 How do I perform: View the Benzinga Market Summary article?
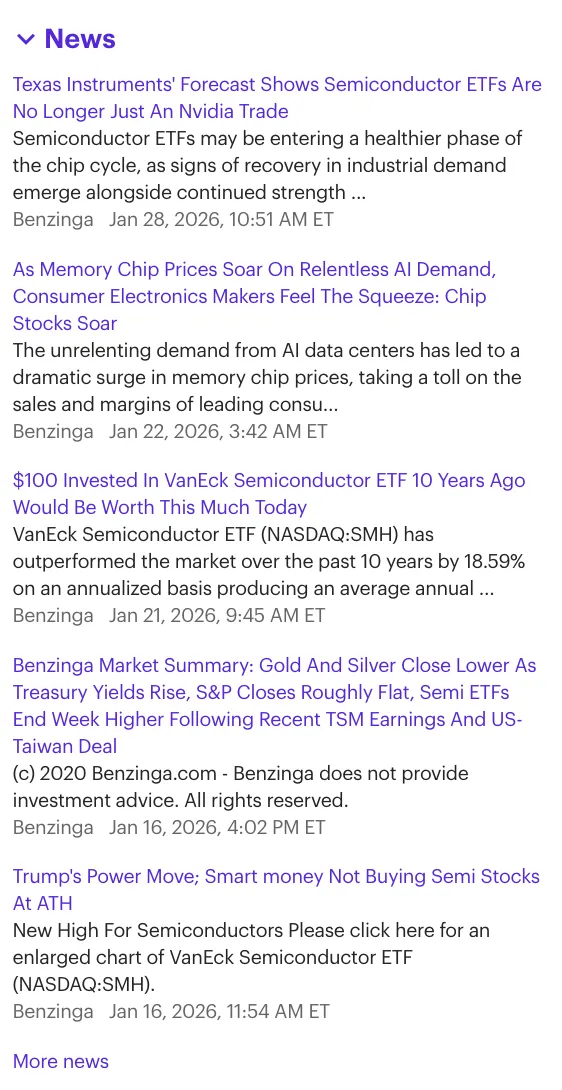pos(274,706)
